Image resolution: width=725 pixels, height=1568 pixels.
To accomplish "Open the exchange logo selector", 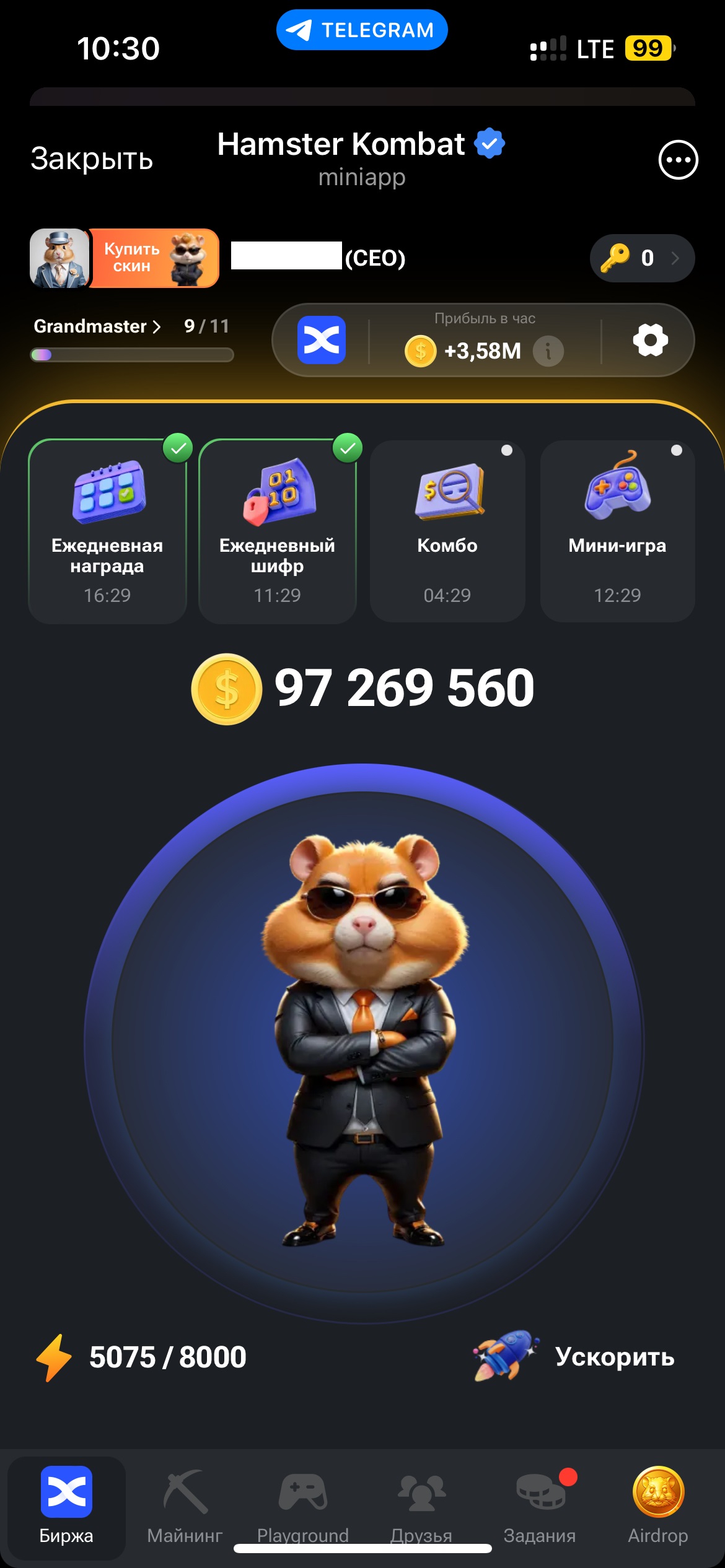I will (x=322, y=340).
